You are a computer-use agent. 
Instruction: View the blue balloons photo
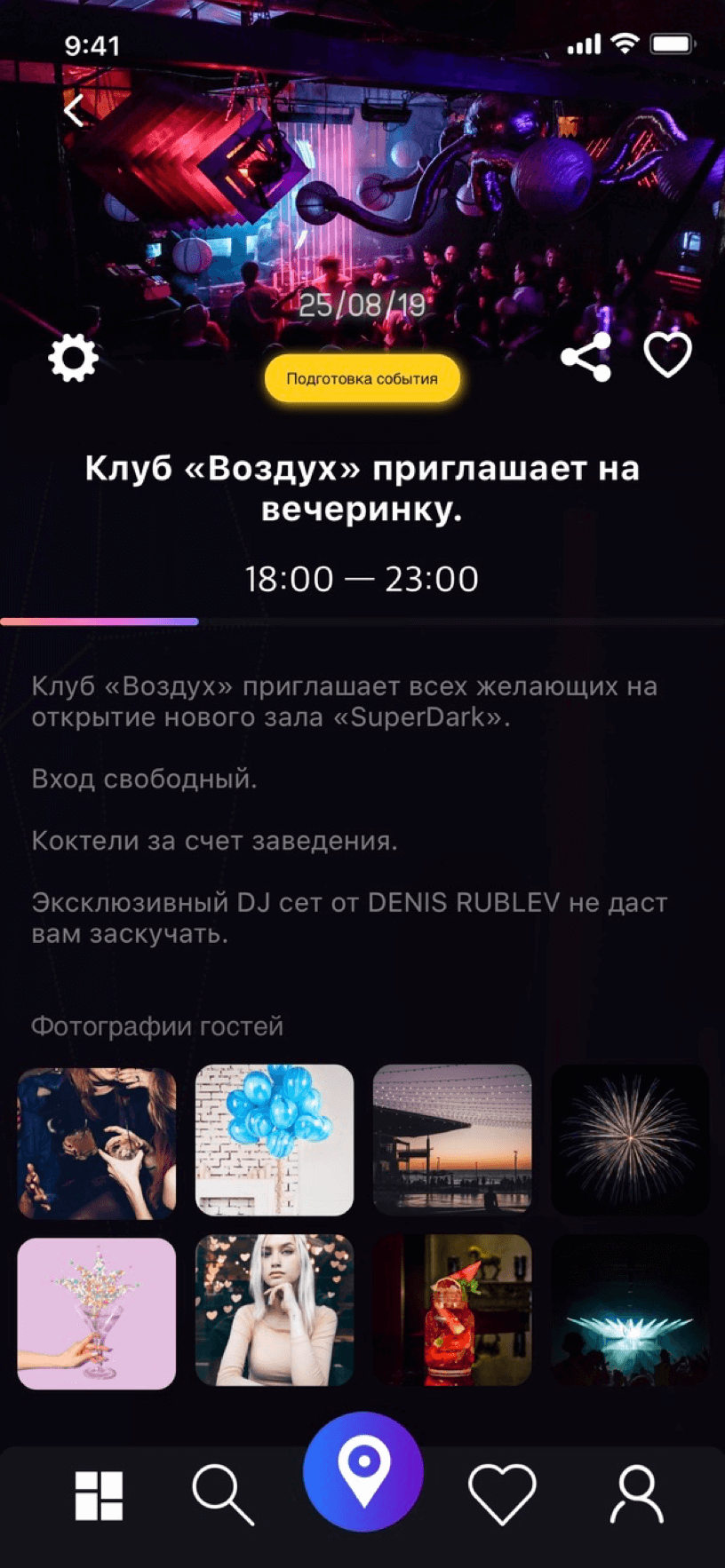[275, 1140]
